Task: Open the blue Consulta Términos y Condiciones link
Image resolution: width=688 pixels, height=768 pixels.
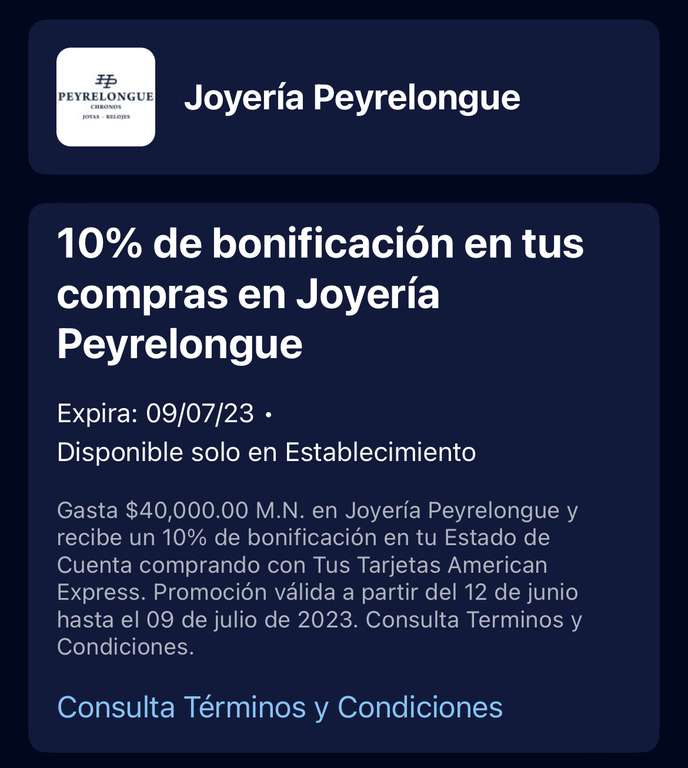Action: pyautogui.click(x=280, y=707)
